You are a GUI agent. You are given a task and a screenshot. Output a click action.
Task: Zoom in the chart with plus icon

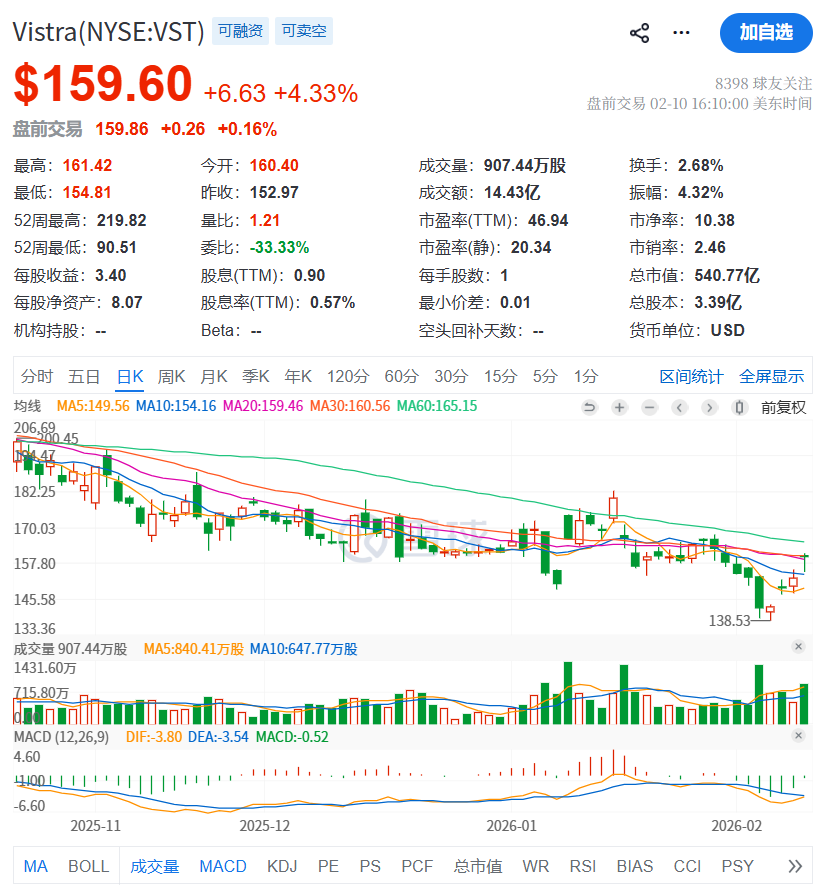[620, 407]
